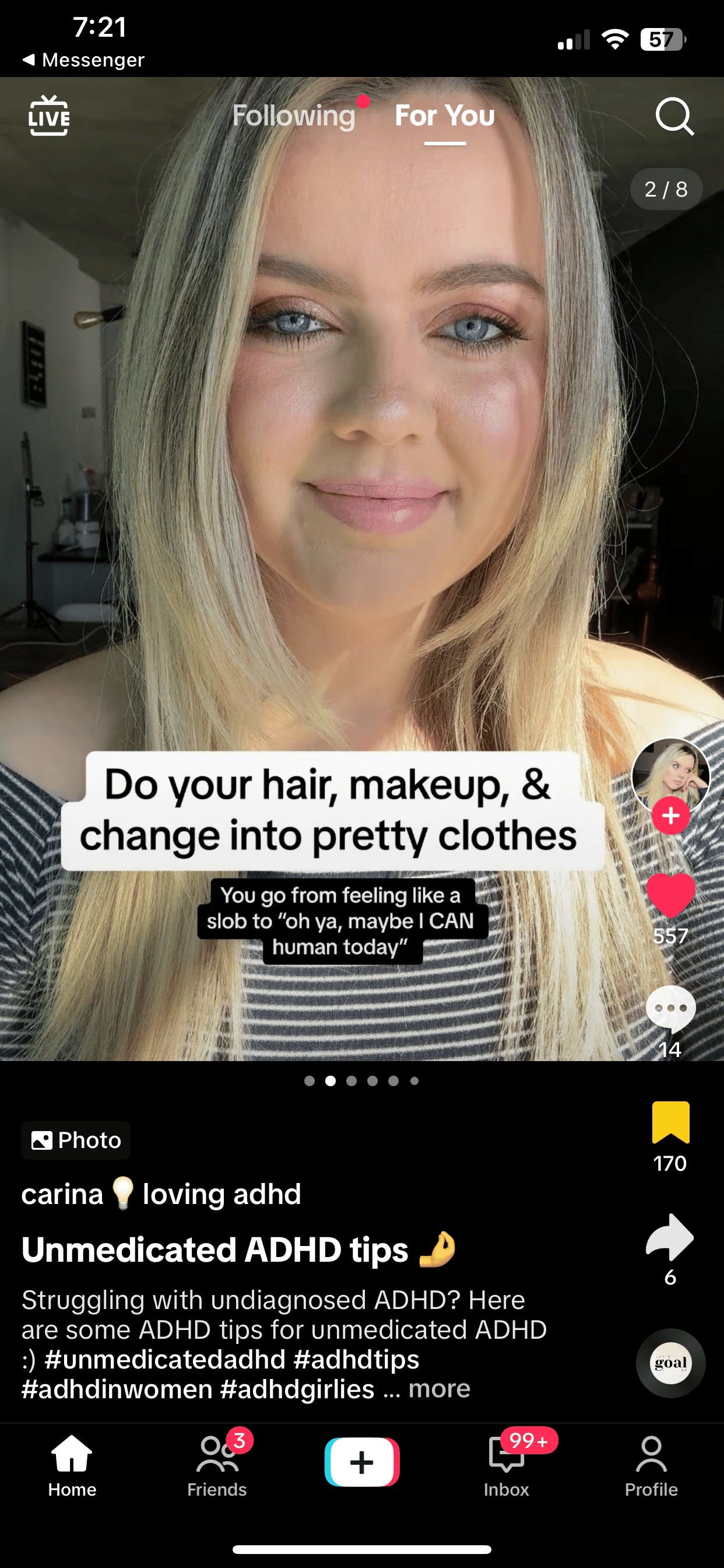Select the For You feed tab
724x1568 pixels.
pos(445,116)
